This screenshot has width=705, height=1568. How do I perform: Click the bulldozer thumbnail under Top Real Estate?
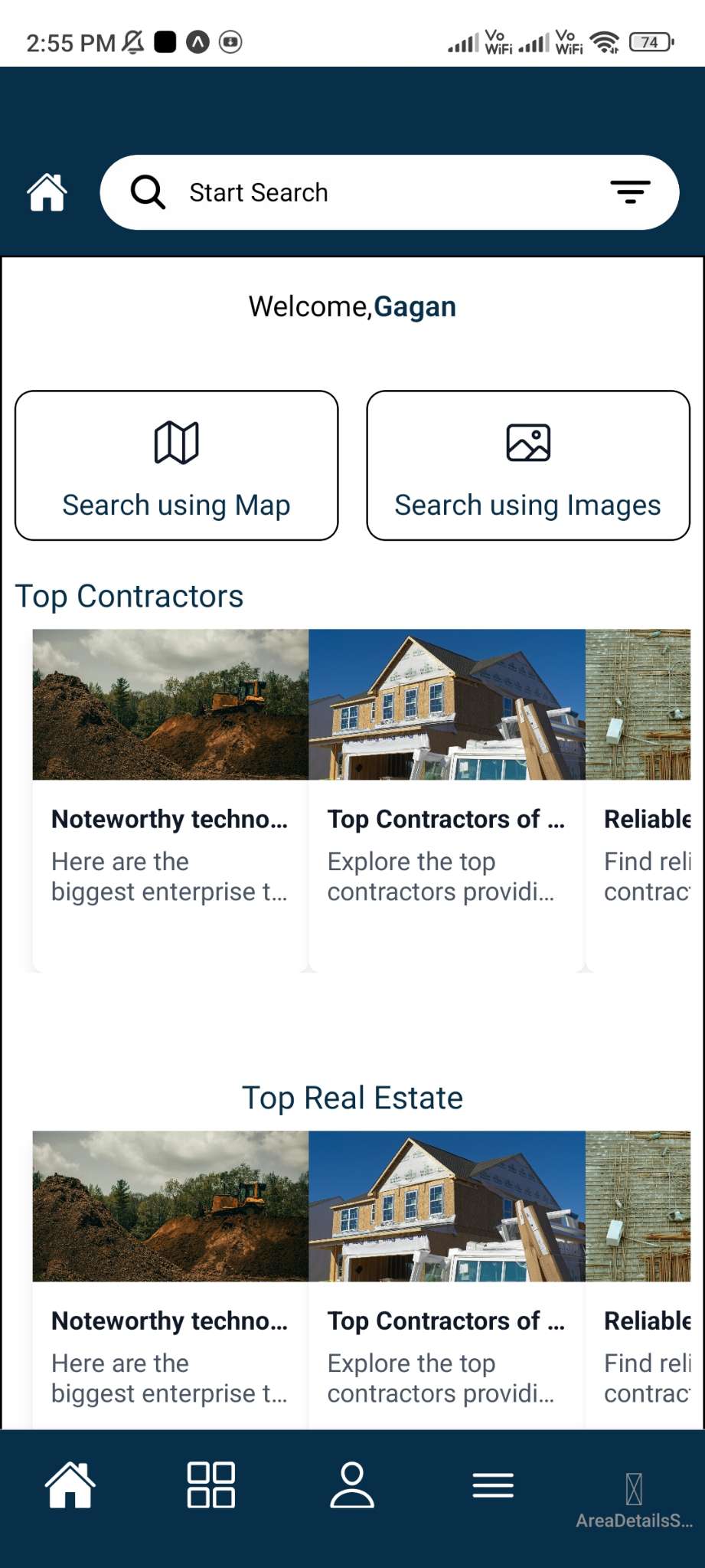169,1207
